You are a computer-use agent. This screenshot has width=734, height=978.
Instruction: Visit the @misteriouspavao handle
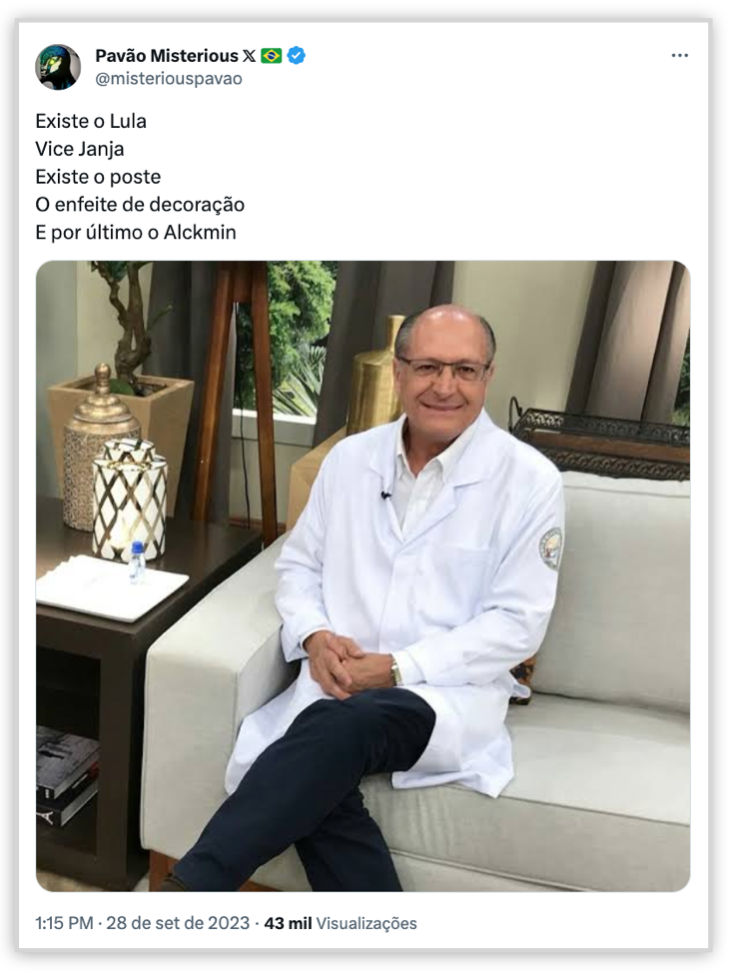[168, 79]
